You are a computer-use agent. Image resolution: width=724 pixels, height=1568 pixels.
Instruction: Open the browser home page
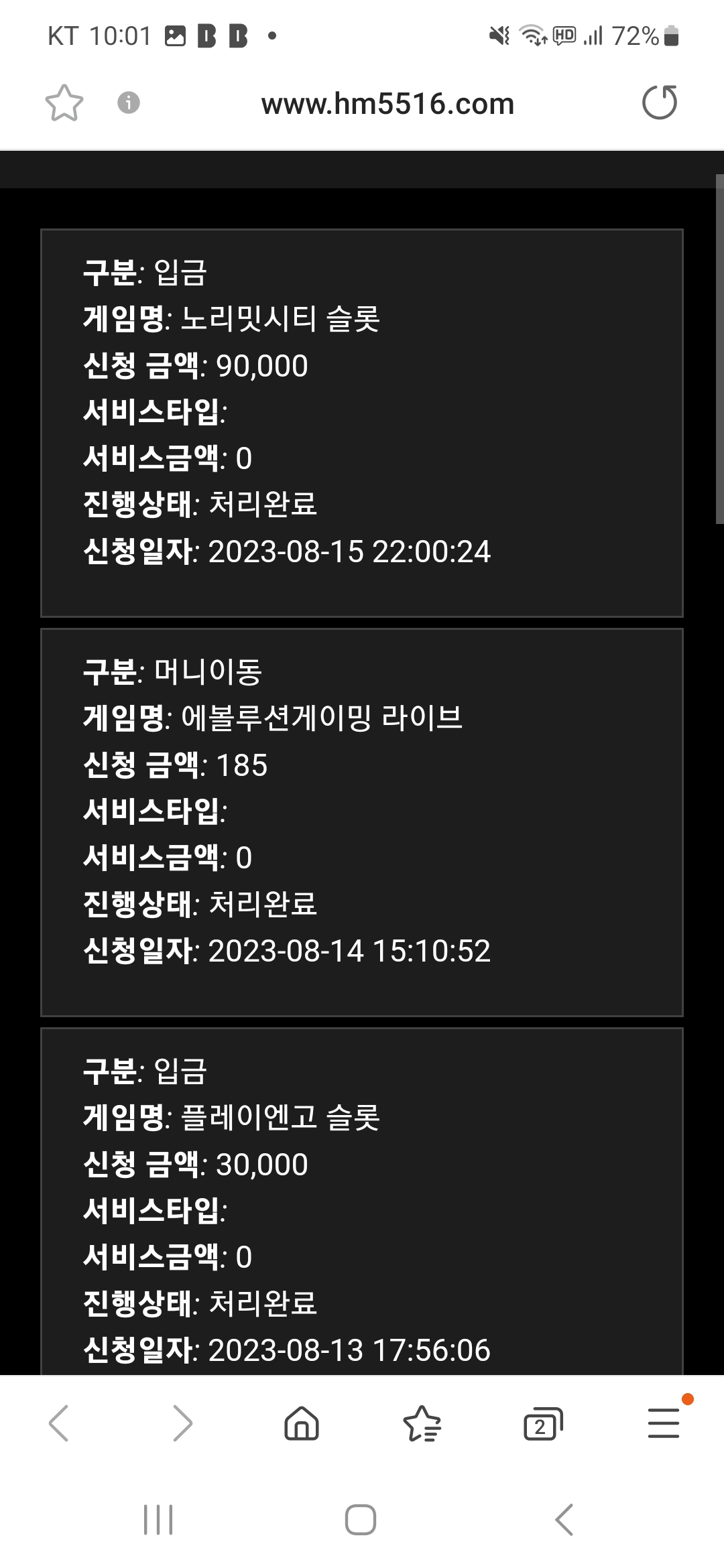pyautogui.click(x=302, y=1423)
